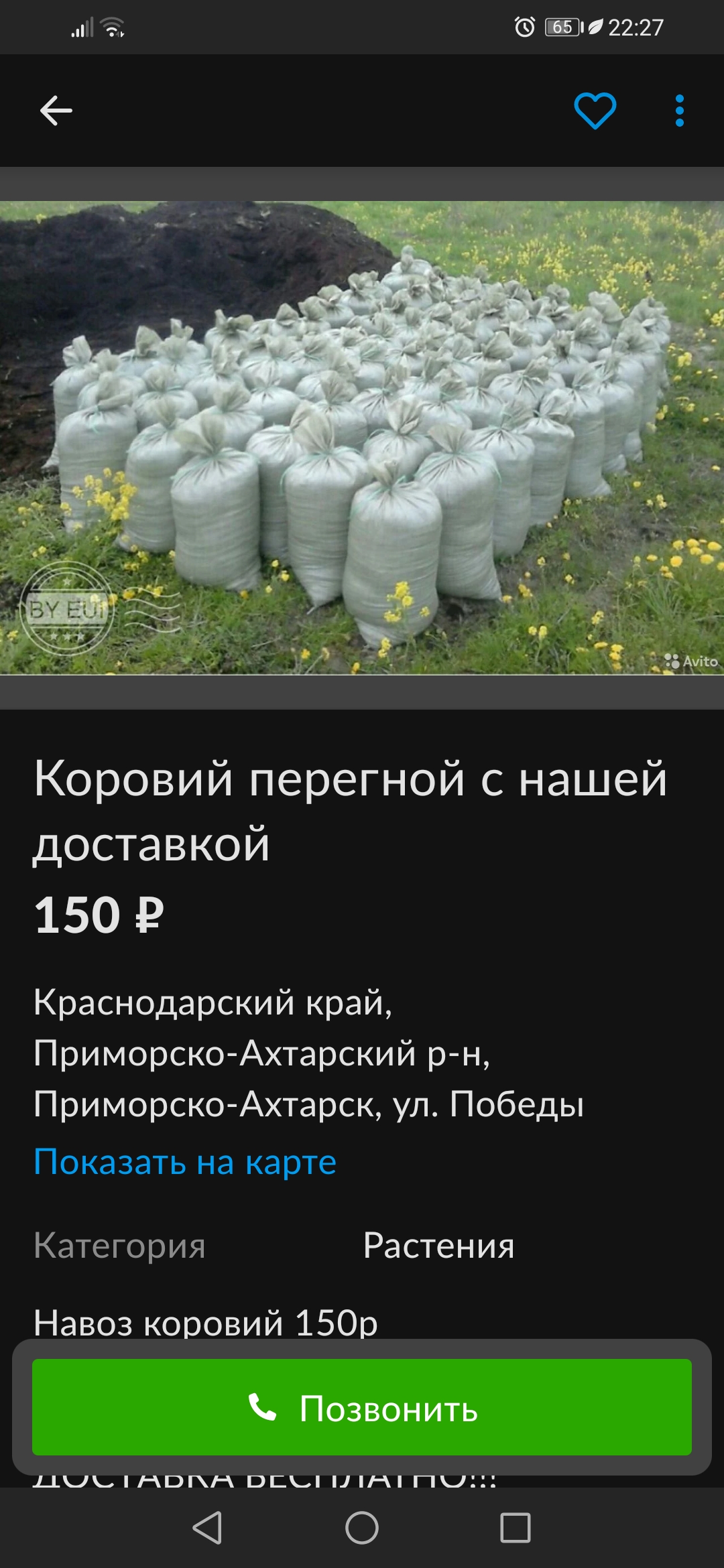The height and width of the screenshot is (1568, 724).
Task: Open the three-dot overflow menu
Action: (x=679, y=111)
